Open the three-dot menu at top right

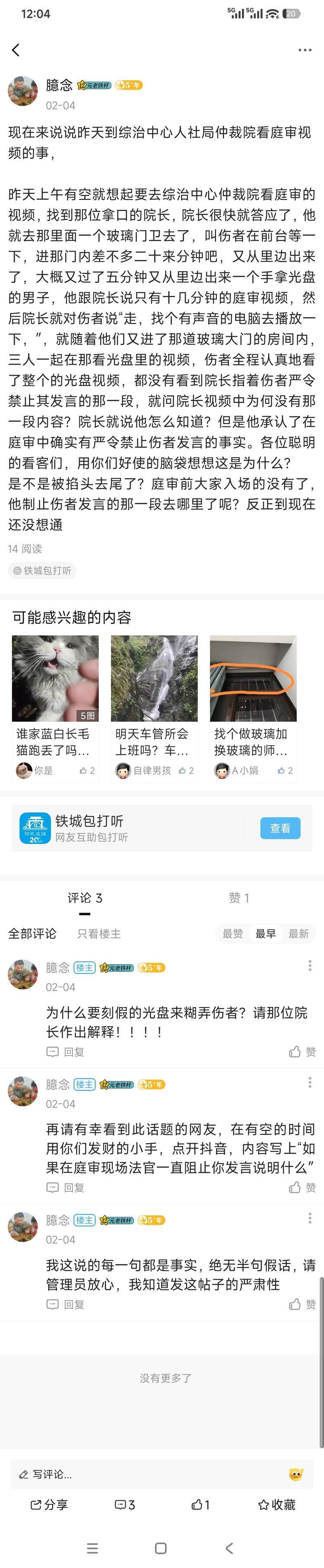[x=305, y=50]
